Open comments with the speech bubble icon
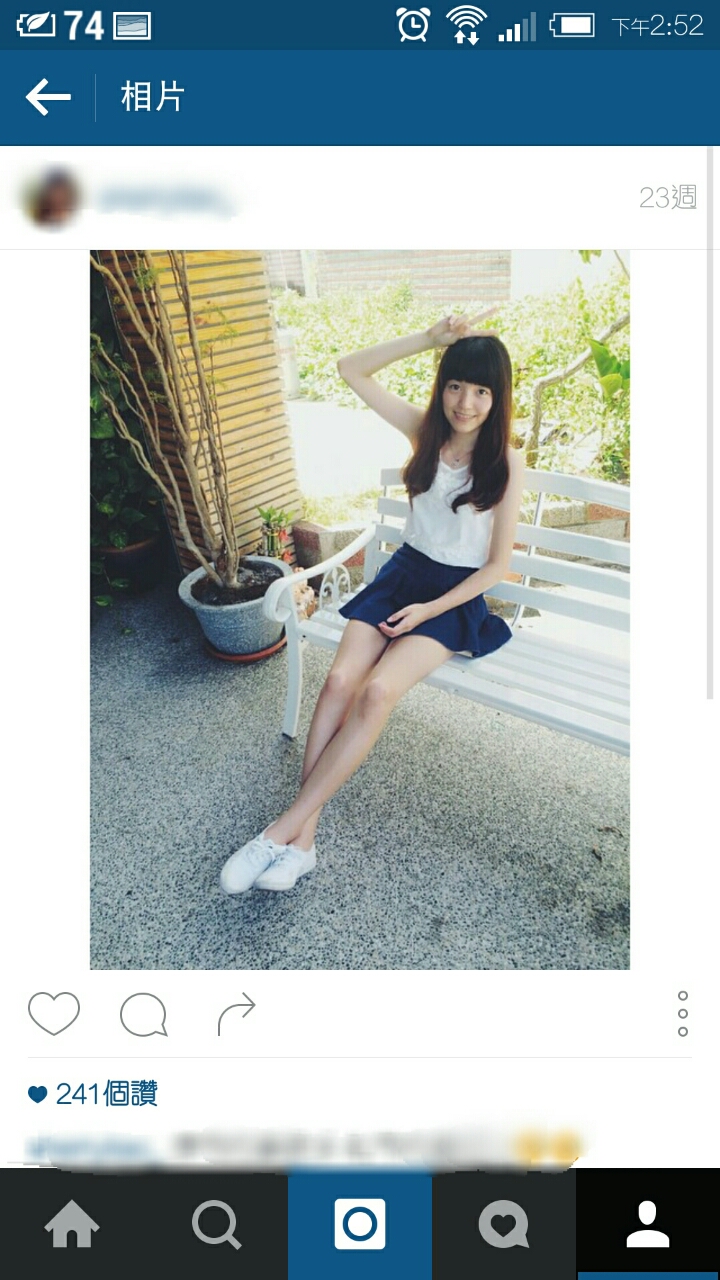The image size is (720, 1280). [143, 1015]
